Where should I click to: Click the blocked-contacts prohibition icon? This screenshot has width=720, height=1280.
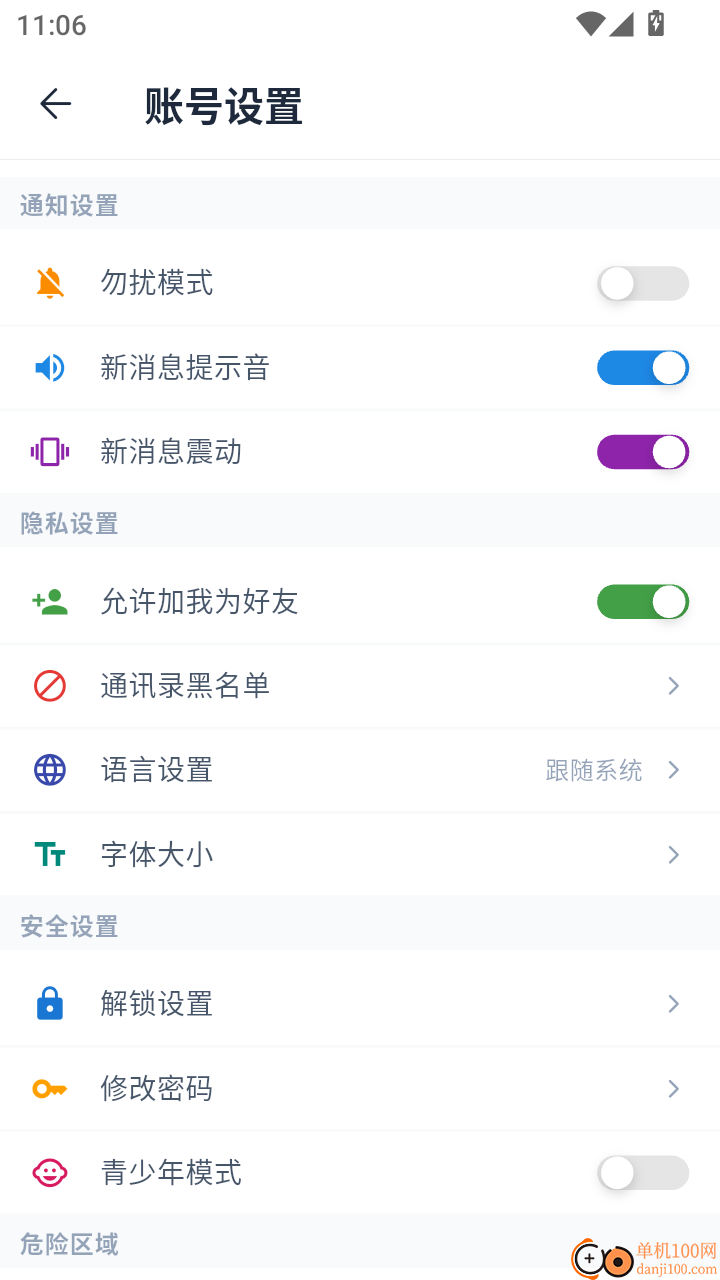[49, 686]
